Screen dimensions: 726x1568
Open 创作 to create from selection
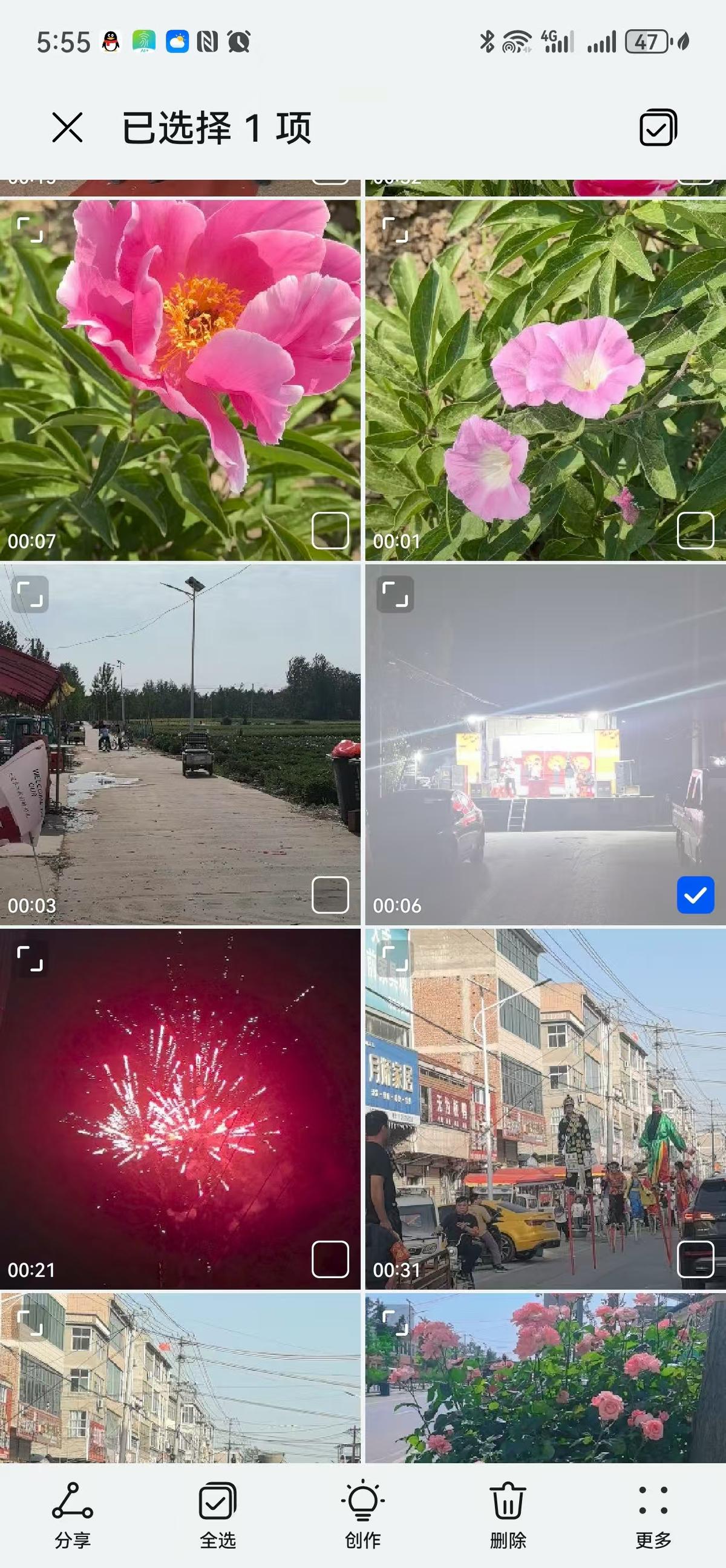pyautogui.click(x=363, y=1516)
